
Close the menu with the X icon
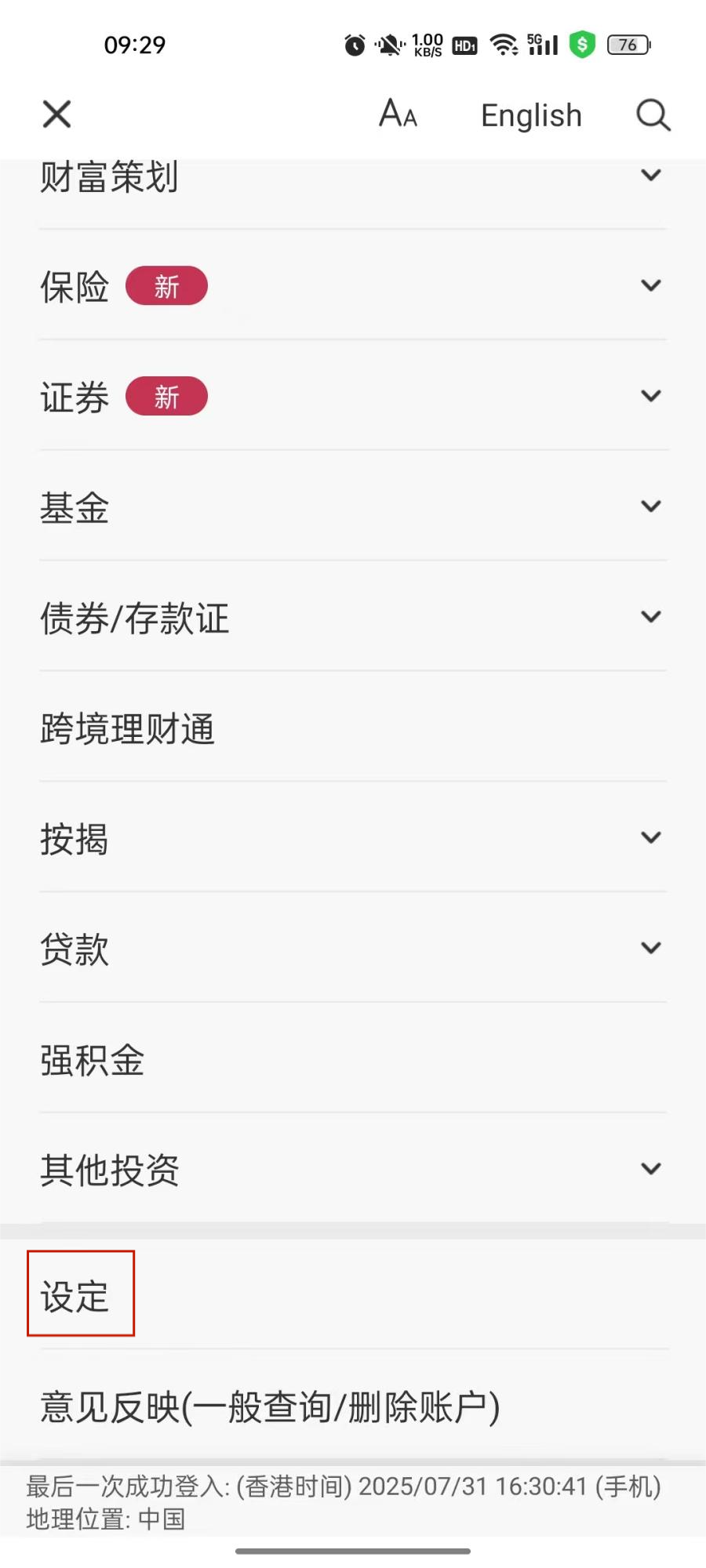pos(56,114)
